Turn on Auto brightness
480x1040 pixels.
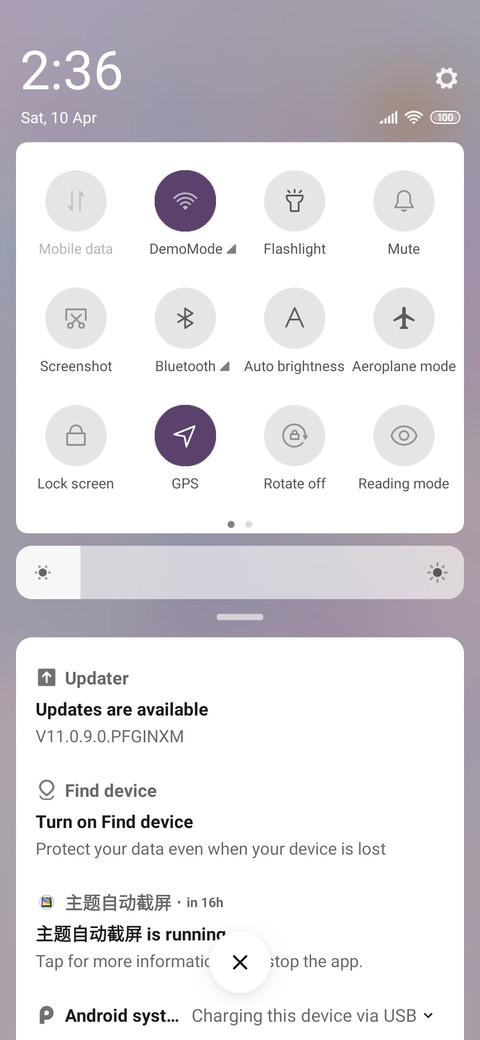tap(294, 318)
